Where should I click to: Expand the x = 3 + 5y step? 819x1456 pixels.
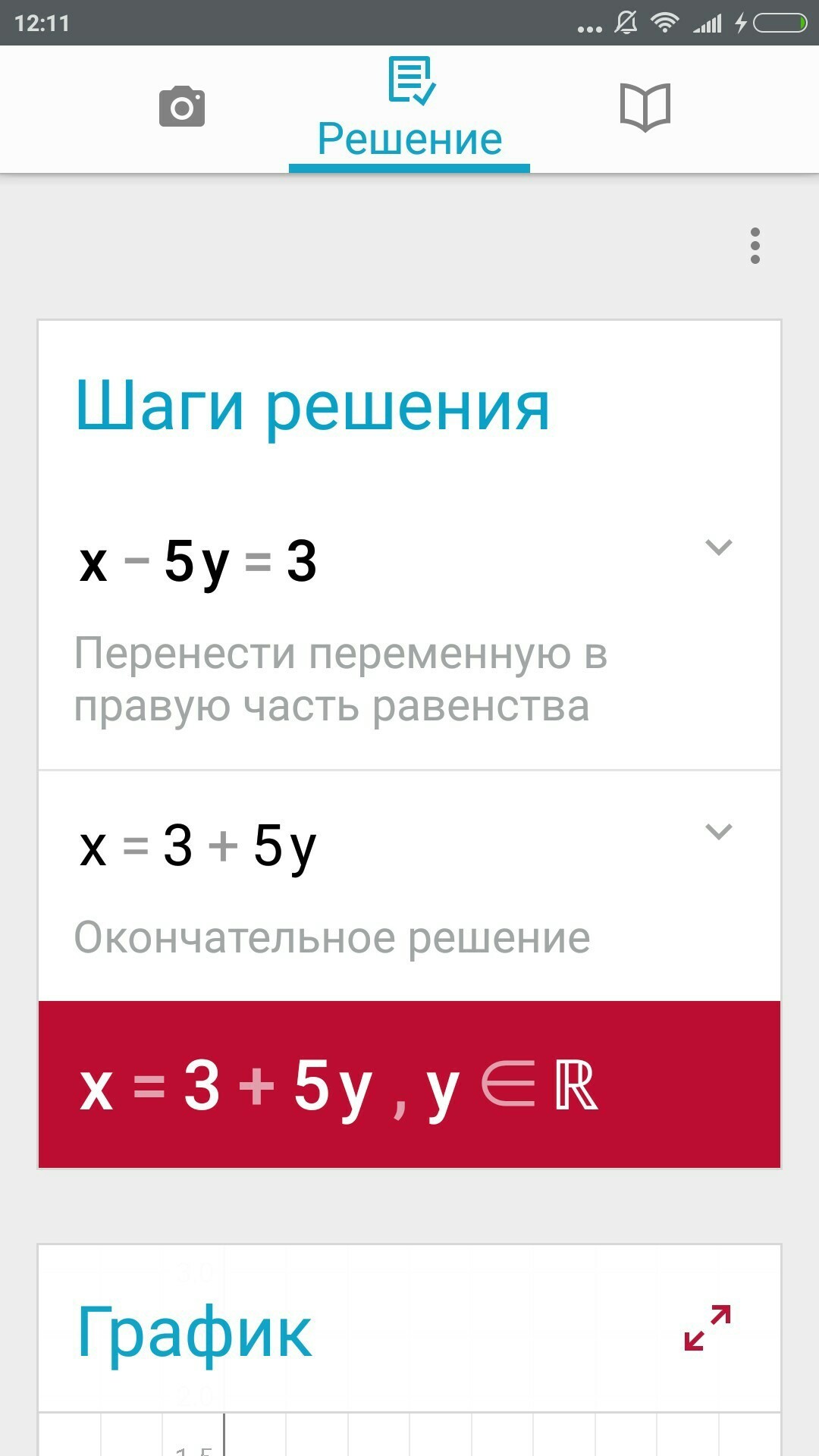[x=718, y=831]
